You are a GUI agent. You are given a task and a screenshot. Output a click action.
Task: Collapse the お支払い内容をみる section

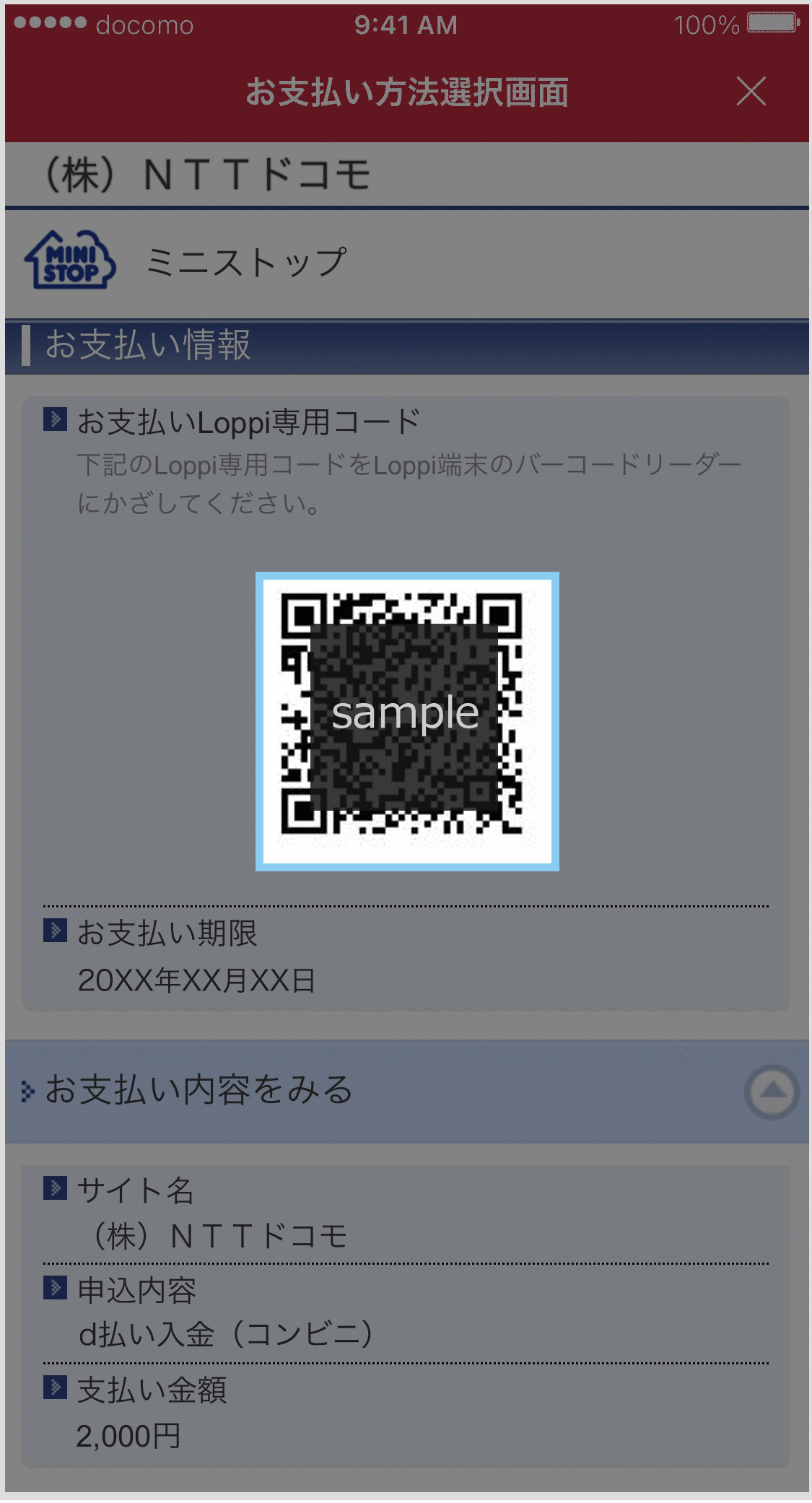772,1092
